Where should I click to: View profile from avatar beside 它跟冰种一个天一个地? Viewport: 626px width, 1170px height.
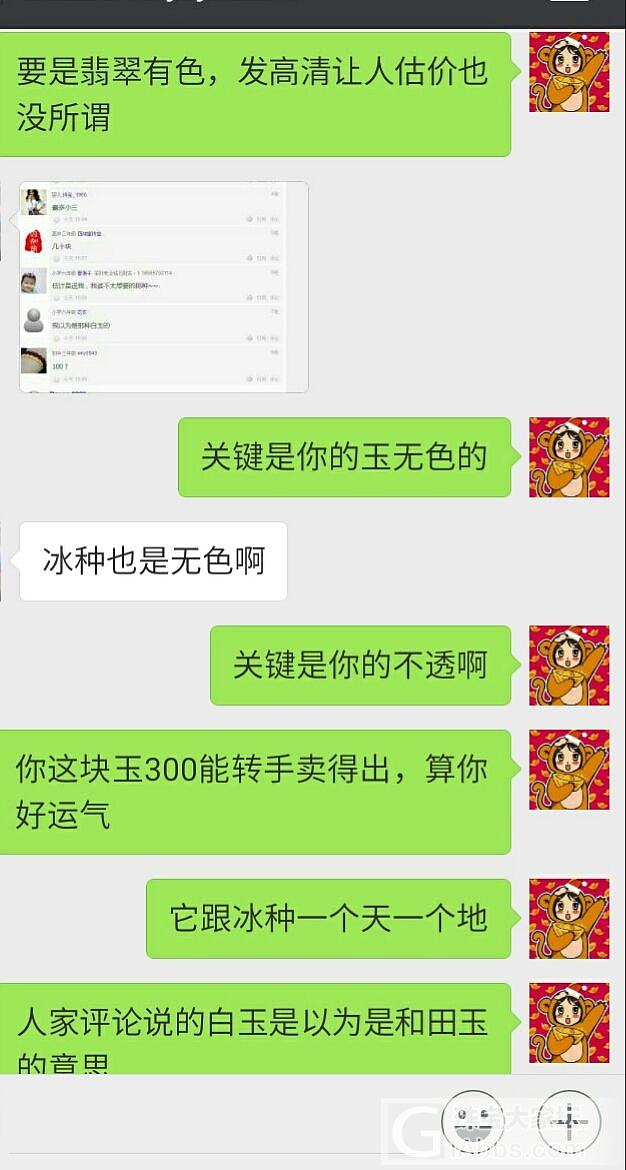pyautogui.click(x=568, y=918)
